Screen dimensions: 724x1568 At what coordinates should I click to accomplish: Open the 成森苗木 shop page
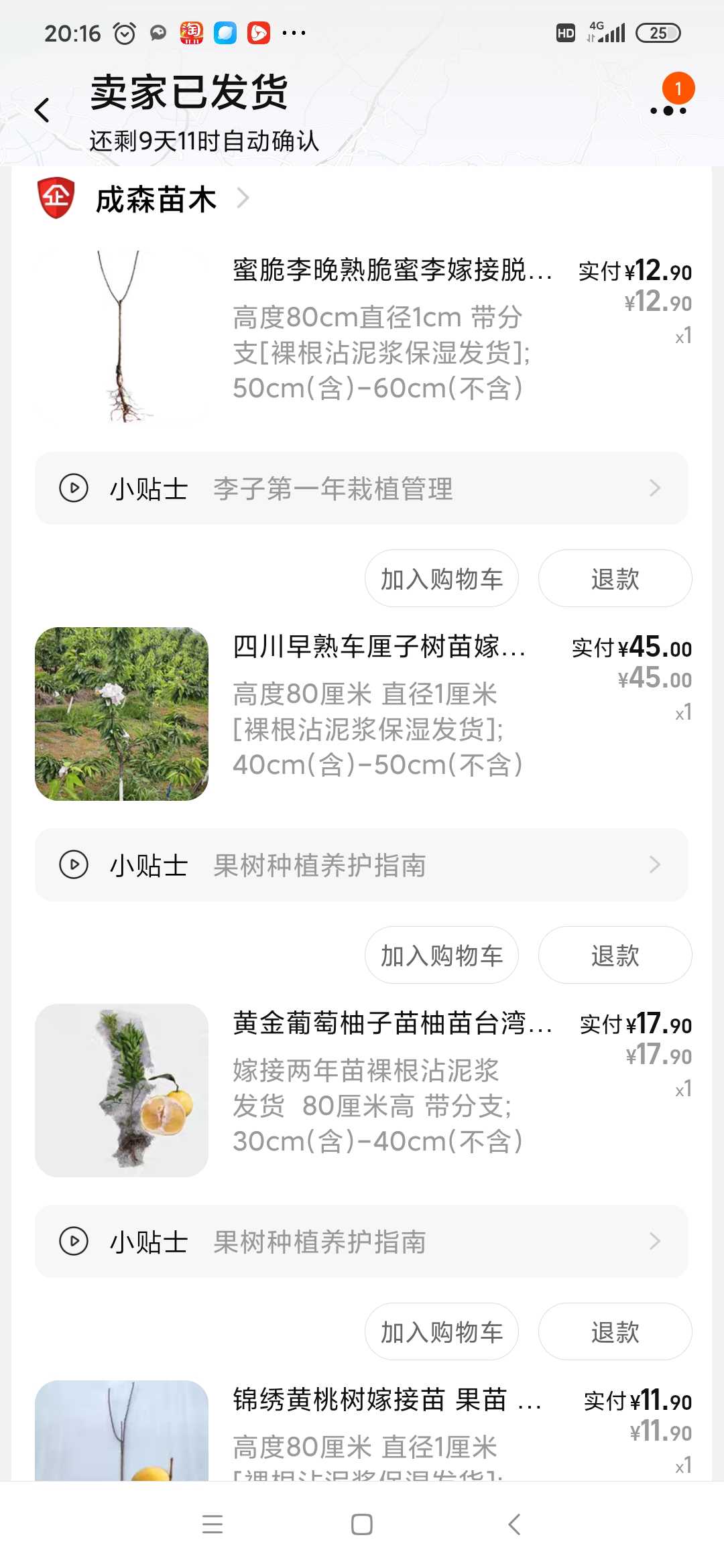(x=156, y=199)
